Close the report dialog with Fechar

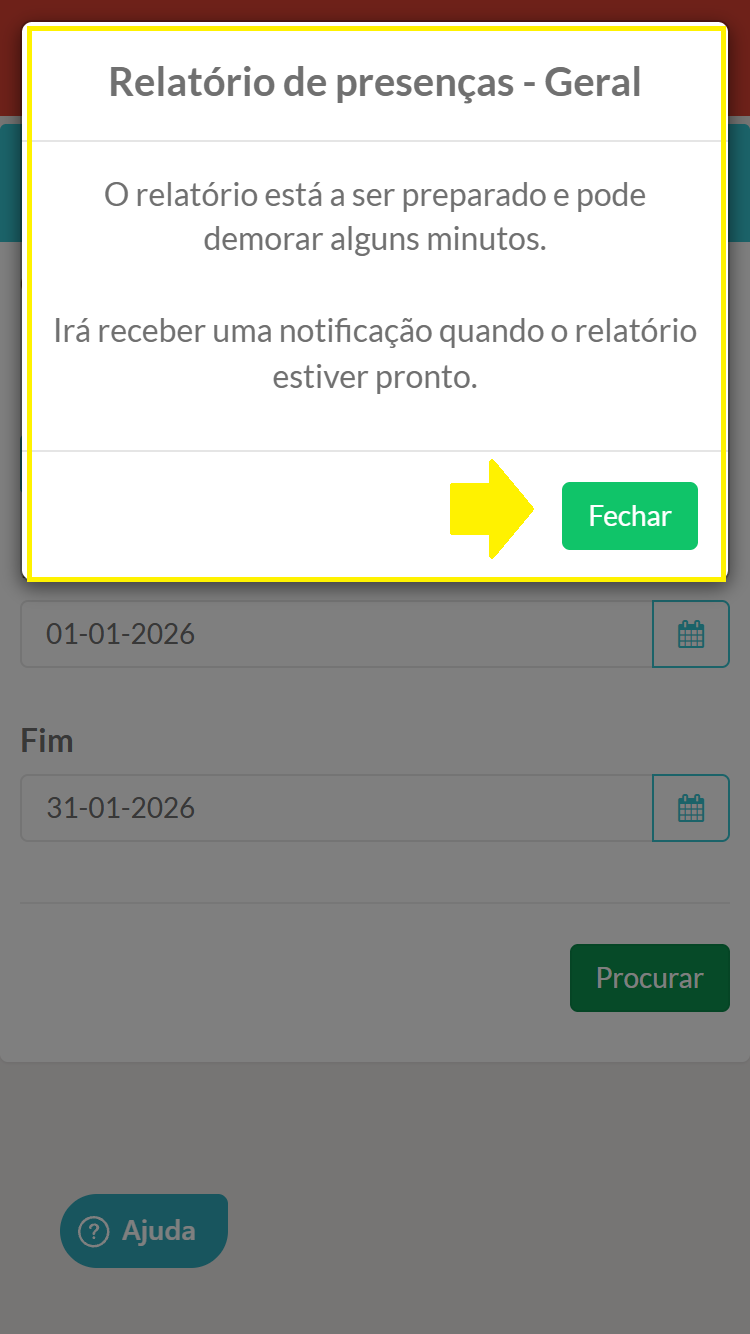629,516
